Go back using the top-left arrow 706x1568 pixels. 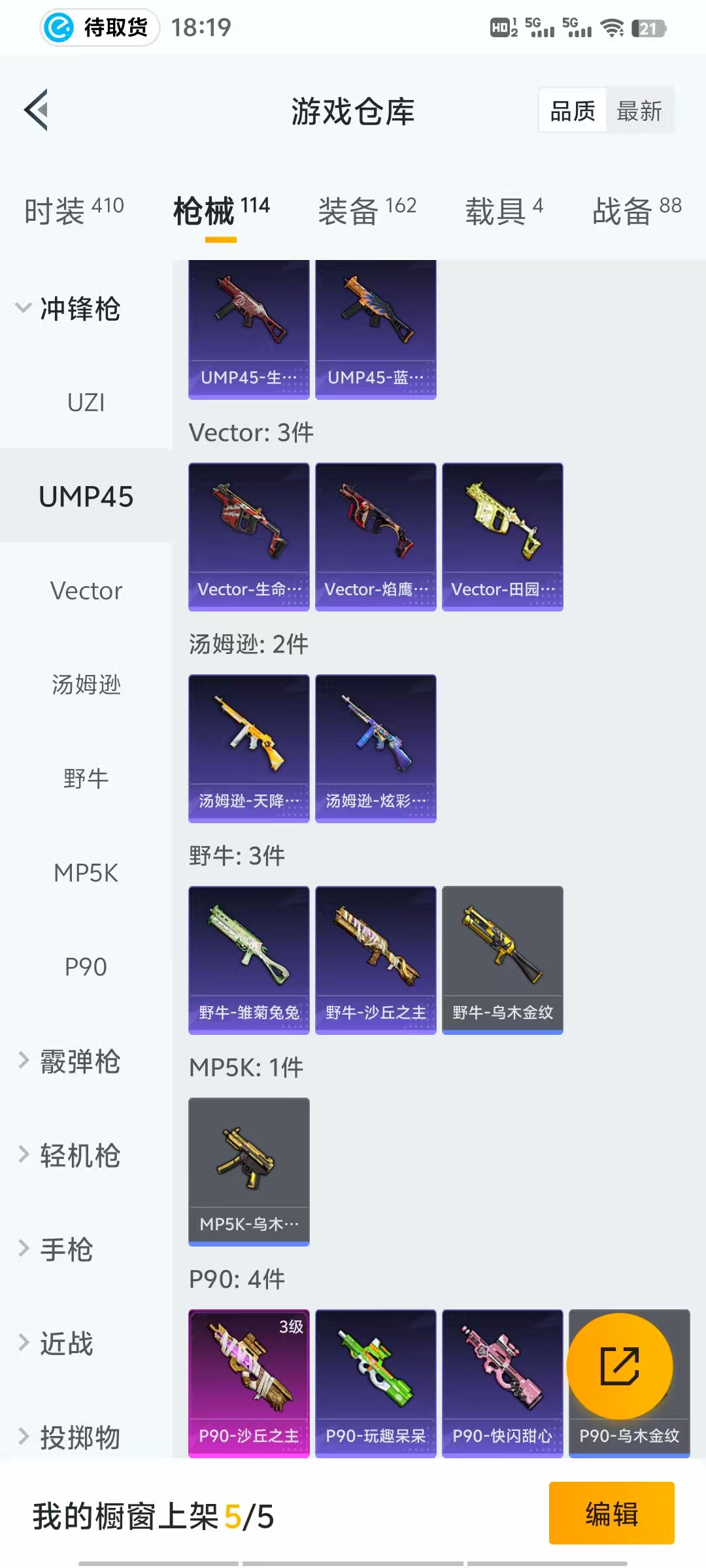pos(37,110)
